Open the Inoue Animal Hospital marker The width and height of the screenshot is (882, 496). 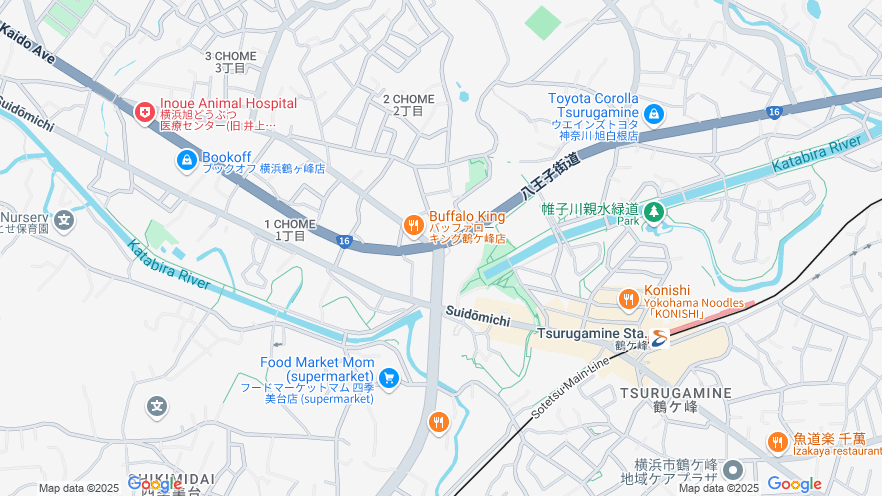tap(144, 110)
